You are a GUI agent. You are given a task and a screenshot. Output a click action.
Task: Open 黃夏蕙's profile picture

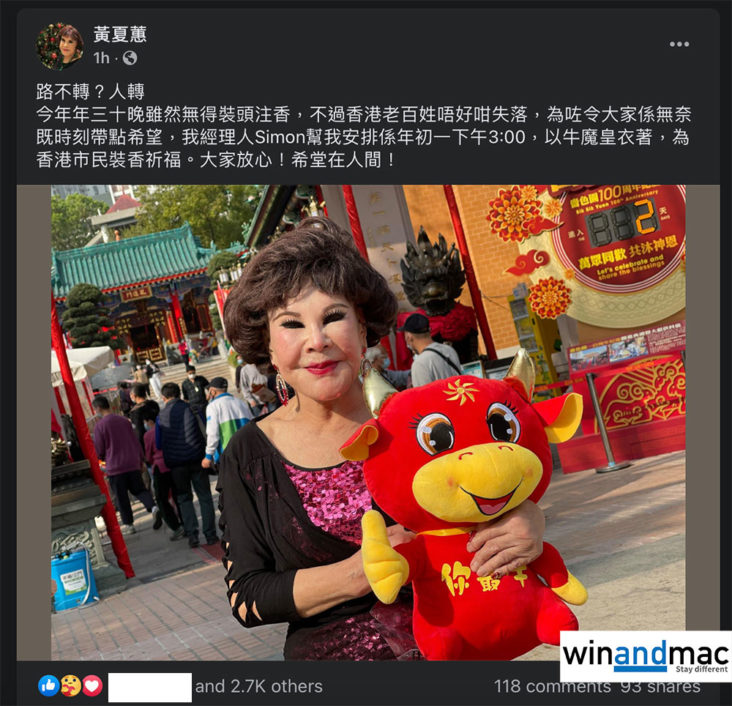pyautogui.click(x=60, y=45)
